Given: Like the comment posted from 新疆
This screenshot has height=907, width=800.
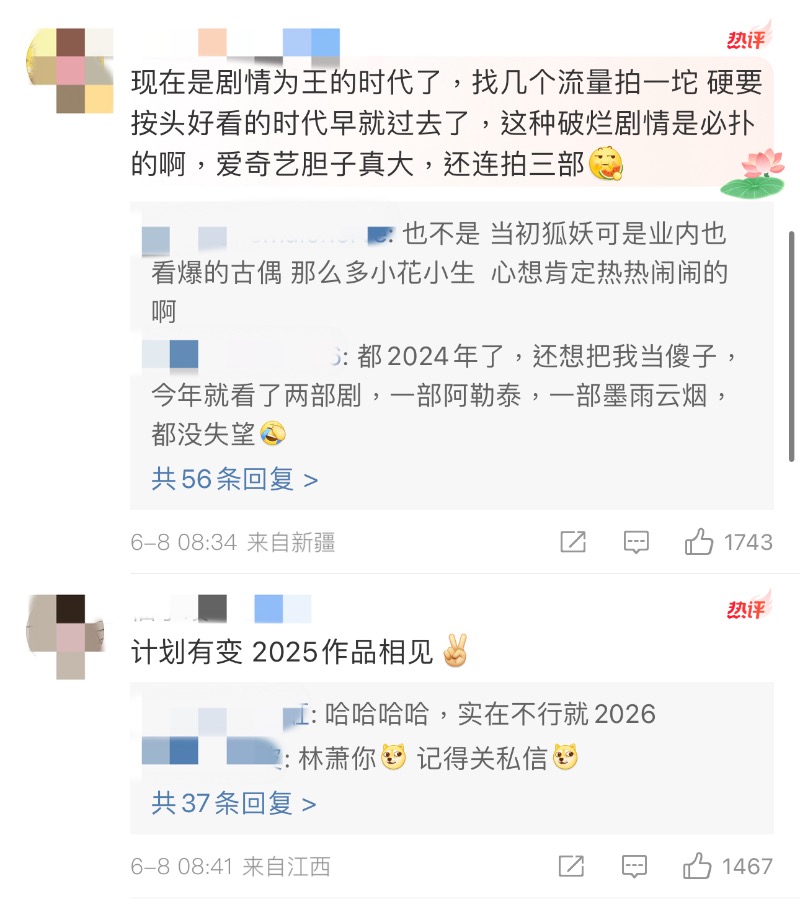Looking at the screenshot, I should [699, 542].
